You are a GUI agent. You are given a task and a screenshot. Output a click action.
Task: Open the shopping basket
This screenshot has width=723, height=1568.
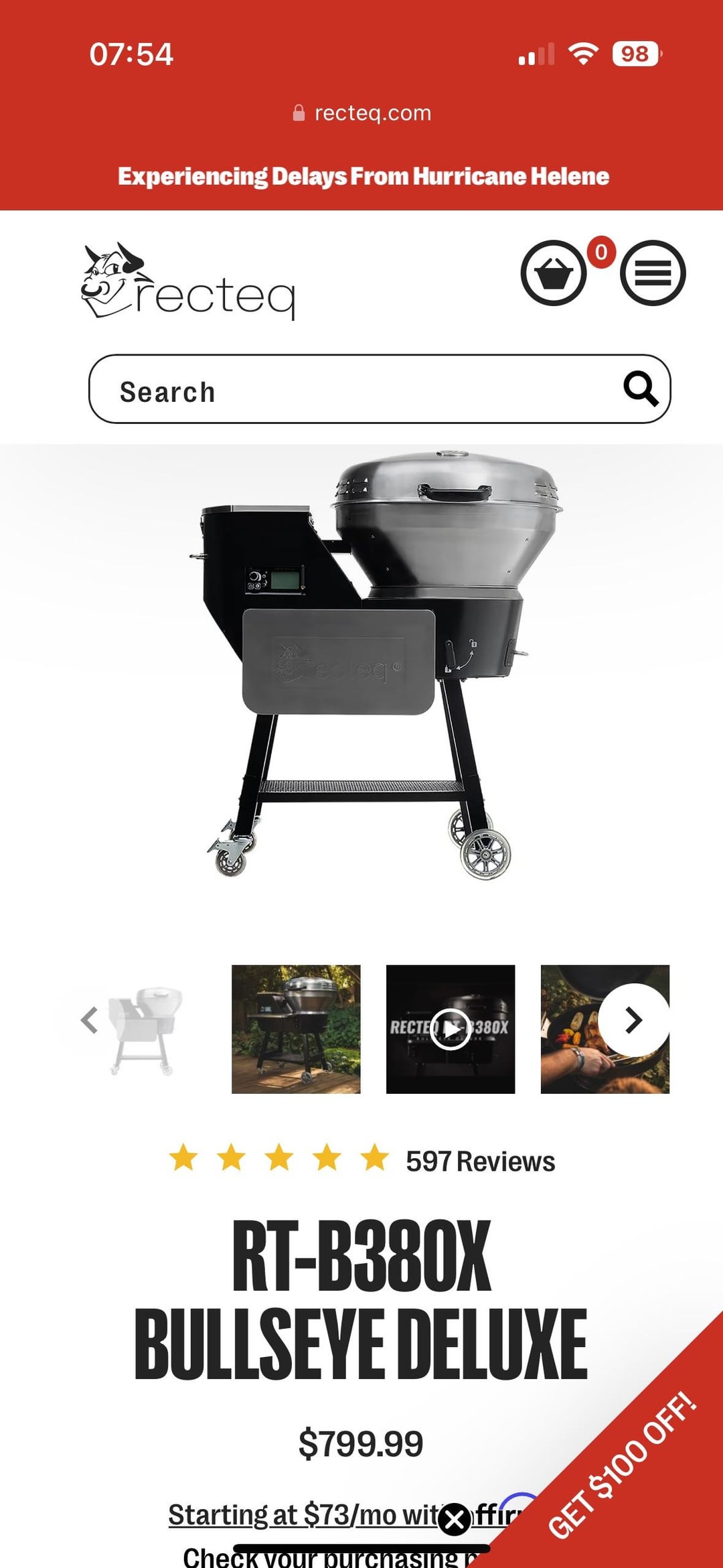(554, 273)
